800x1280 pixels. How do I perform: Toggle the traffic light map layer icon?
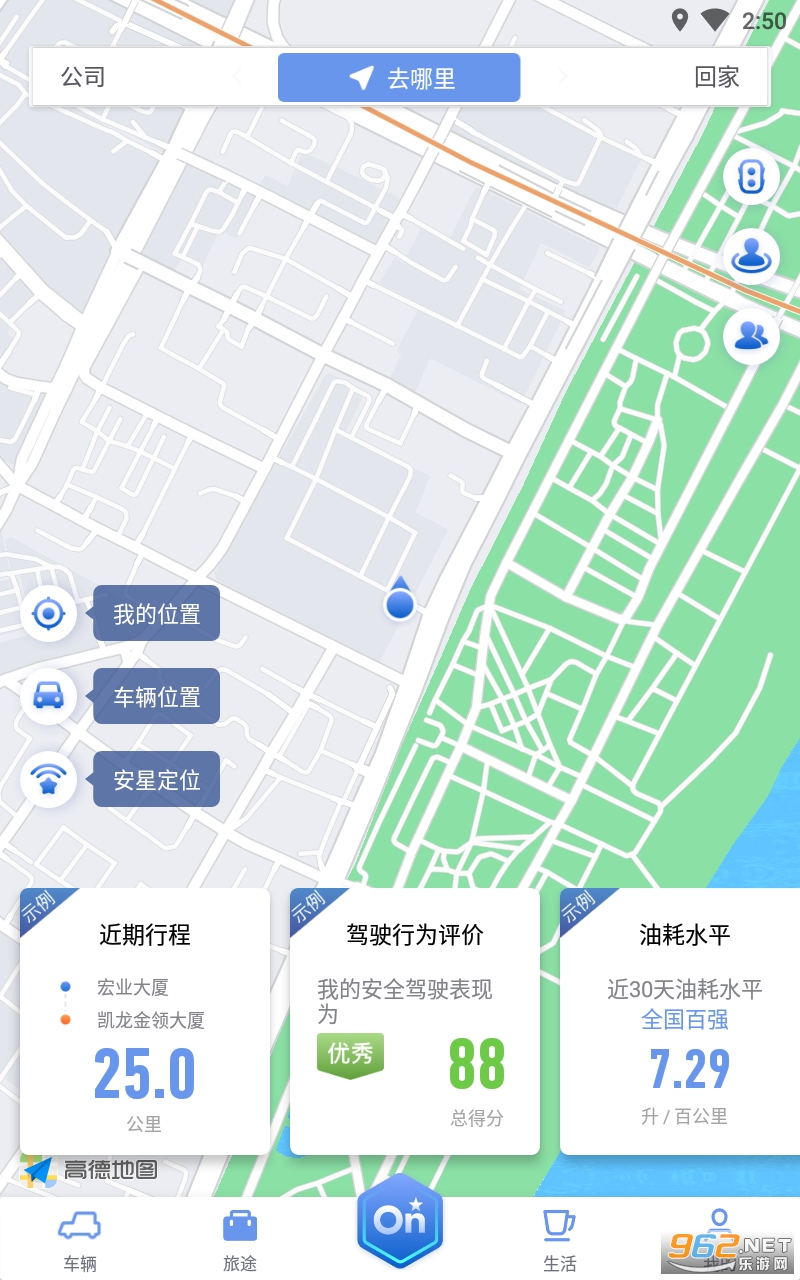[x=751, y=177]
